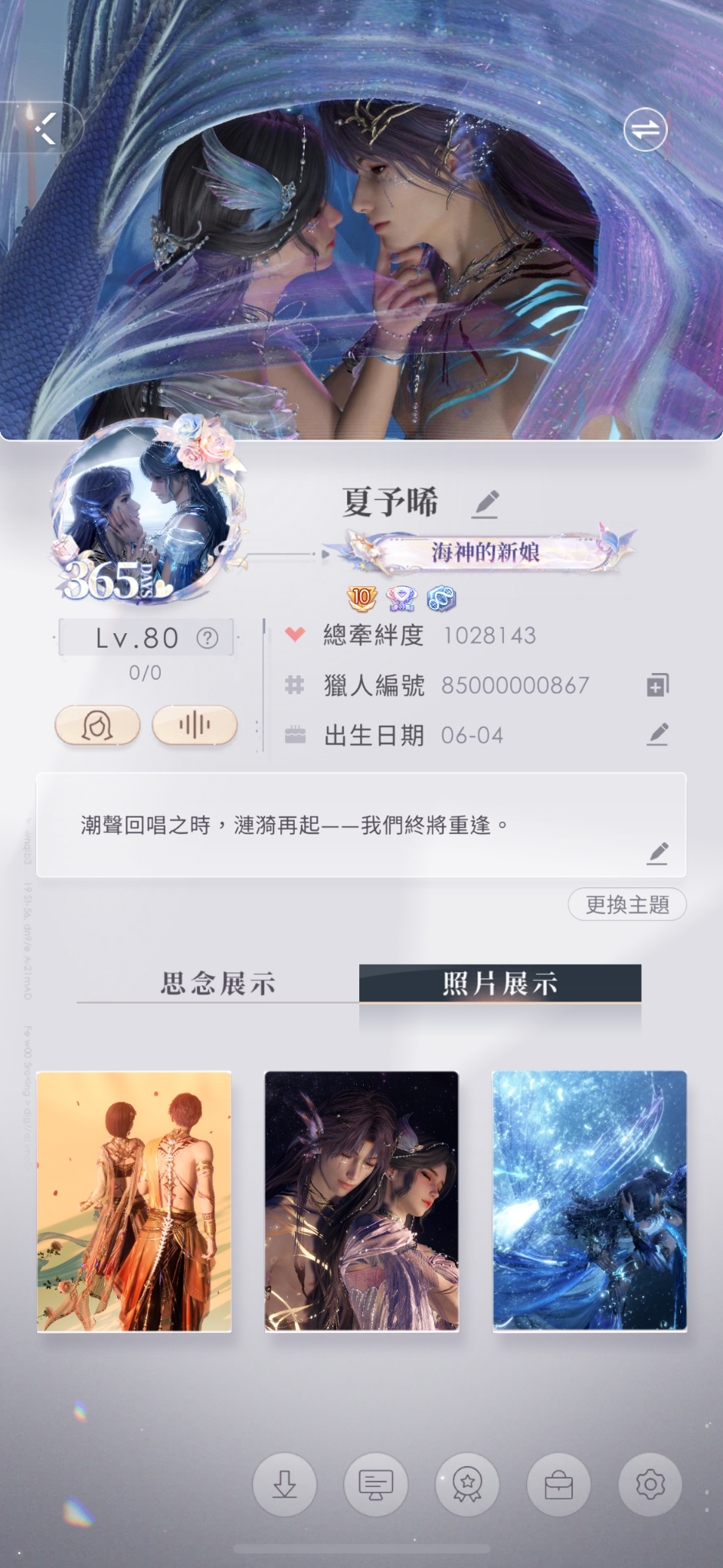Tap the download icon in bottom bar
This screenshot has width=723, height=1568.
click(x=285, y=1484)
